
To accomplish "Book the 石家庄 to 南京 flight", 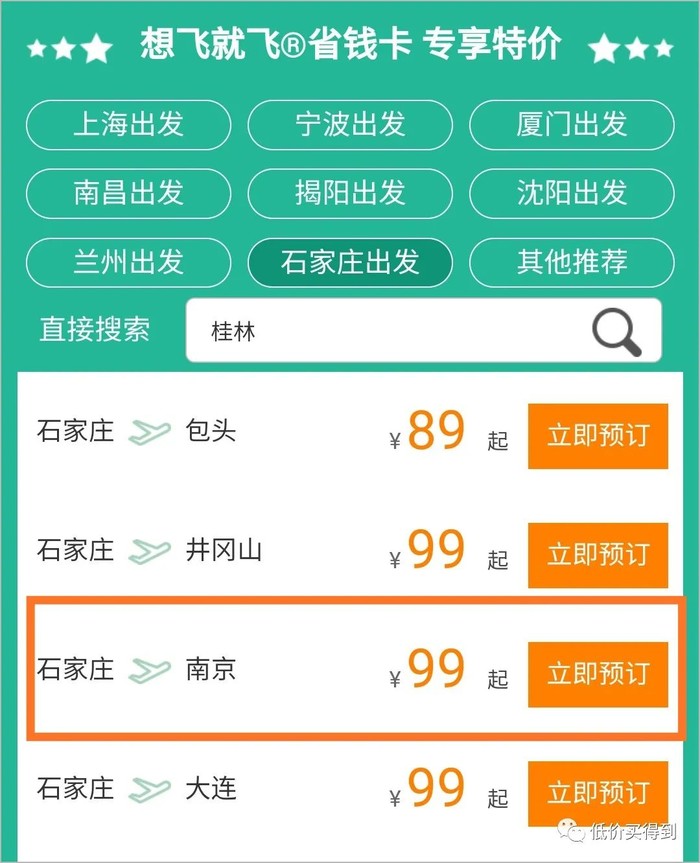I will pyautogui.click(x=597, y=674).
